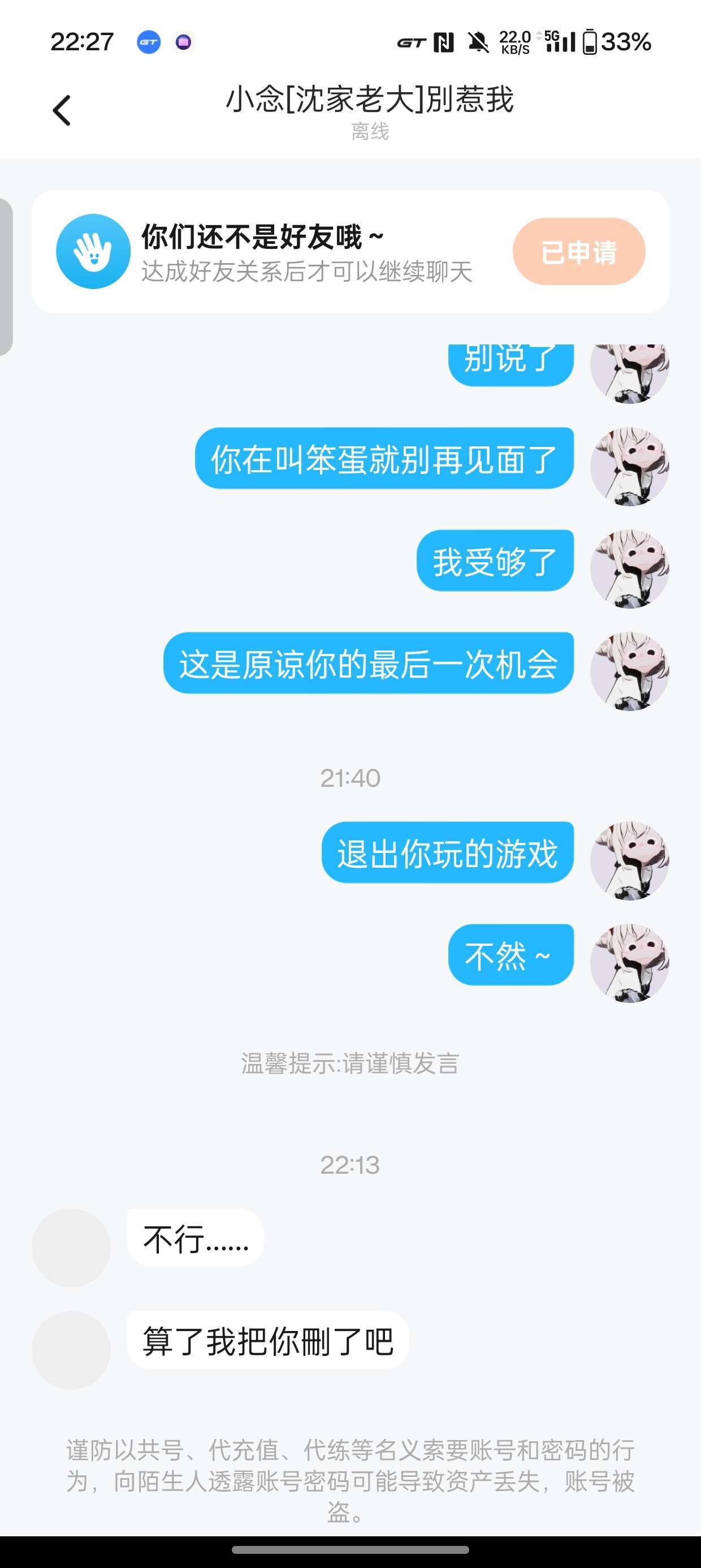The height and width of the screenshot is (1568, 701).
Task: Go back from this chat
Action: (x=62, y=110)
